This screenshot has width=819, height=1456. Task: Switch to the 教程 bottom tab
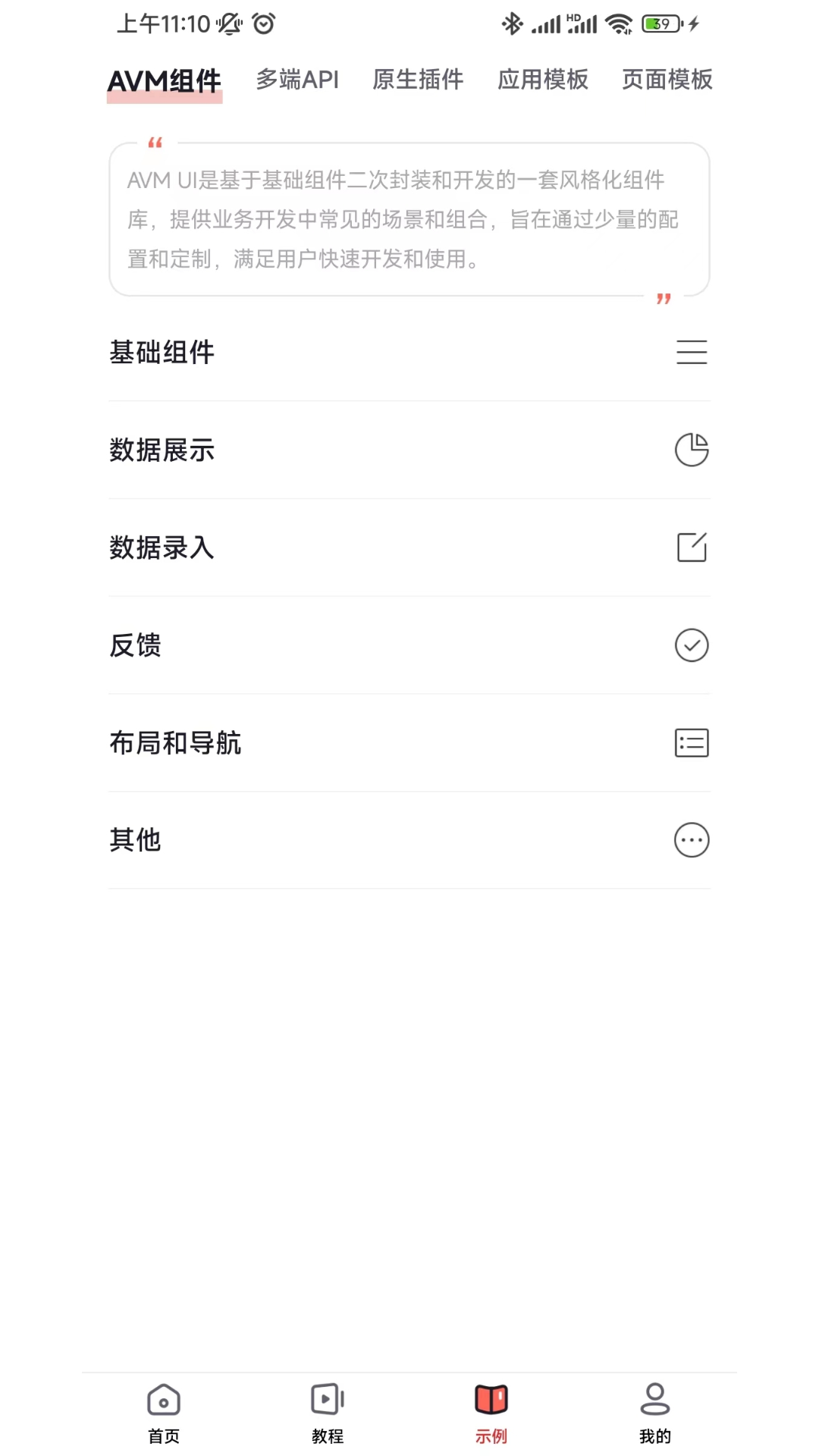328,1412
